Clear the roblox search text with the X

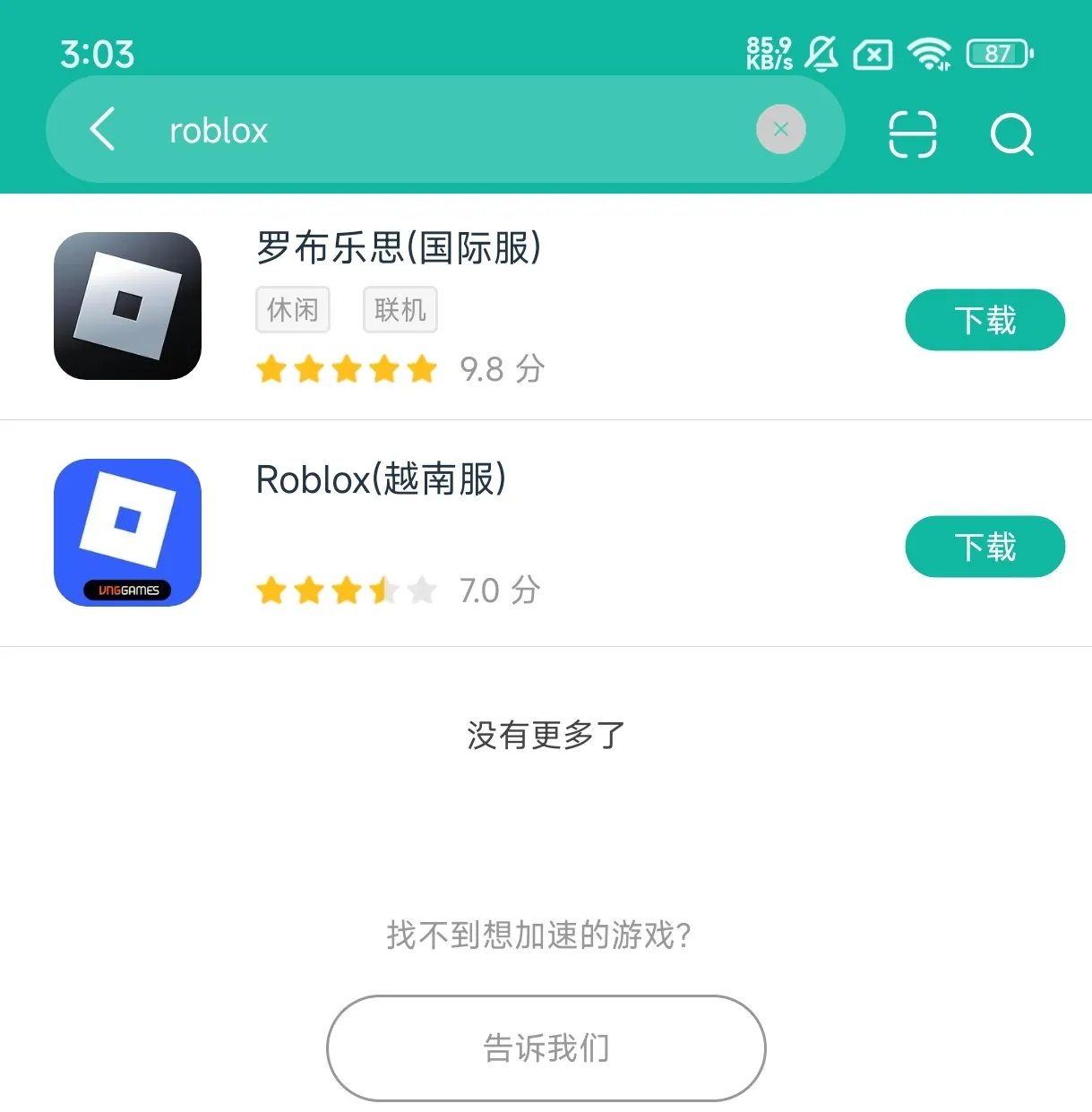point(780,128)
